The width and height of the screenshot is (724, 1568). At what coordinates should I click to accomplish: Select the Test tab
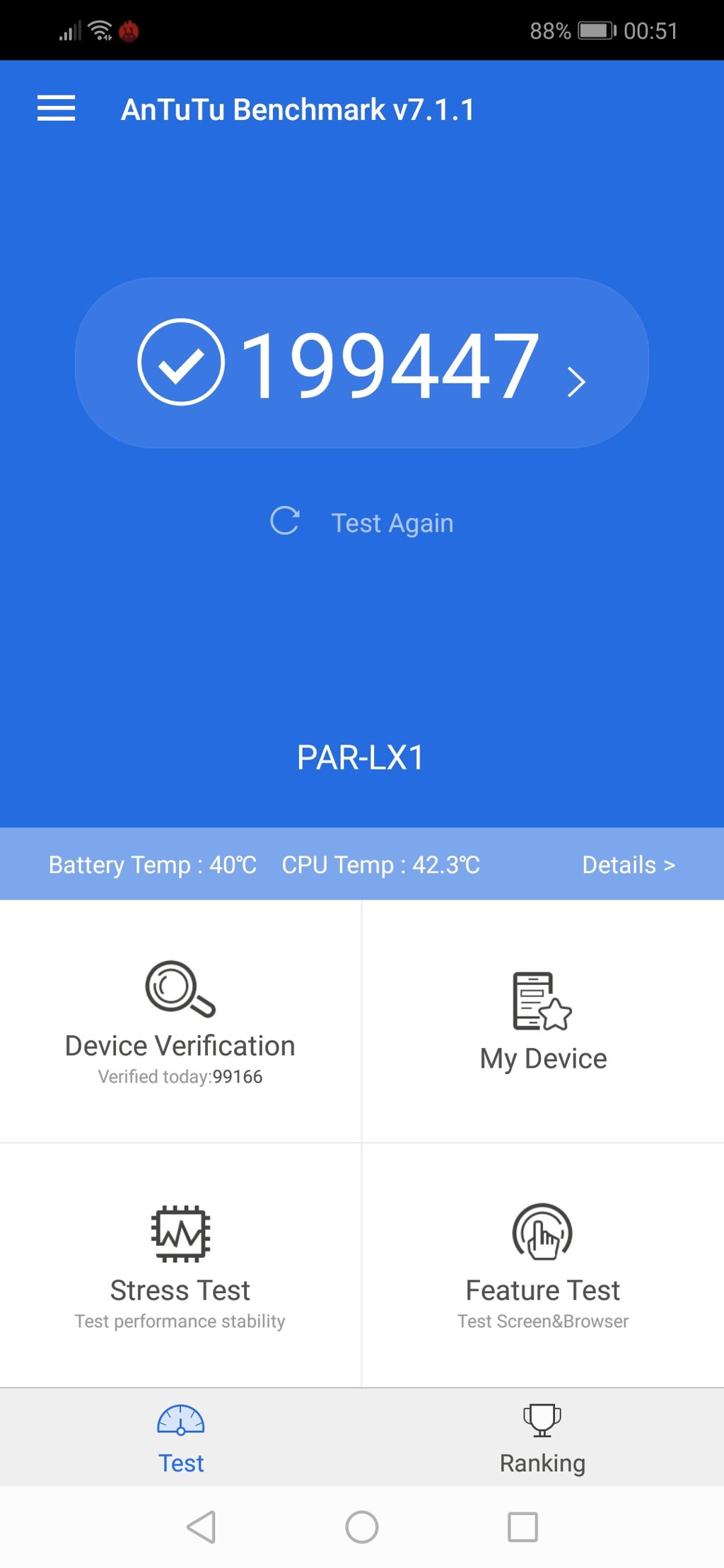click(181, 1438)
